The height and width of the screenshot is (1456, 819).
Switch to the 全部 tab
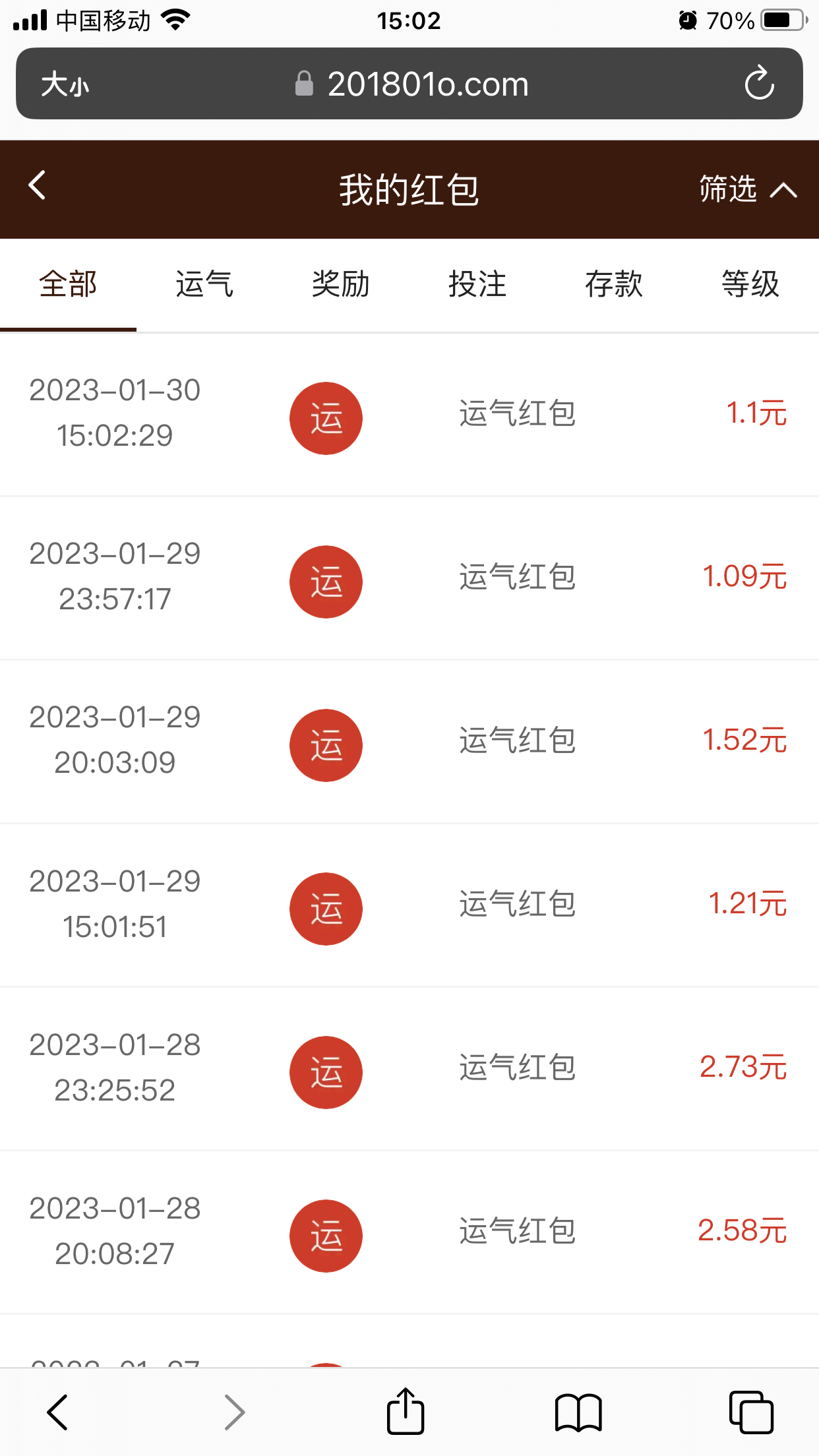[68, 285]
